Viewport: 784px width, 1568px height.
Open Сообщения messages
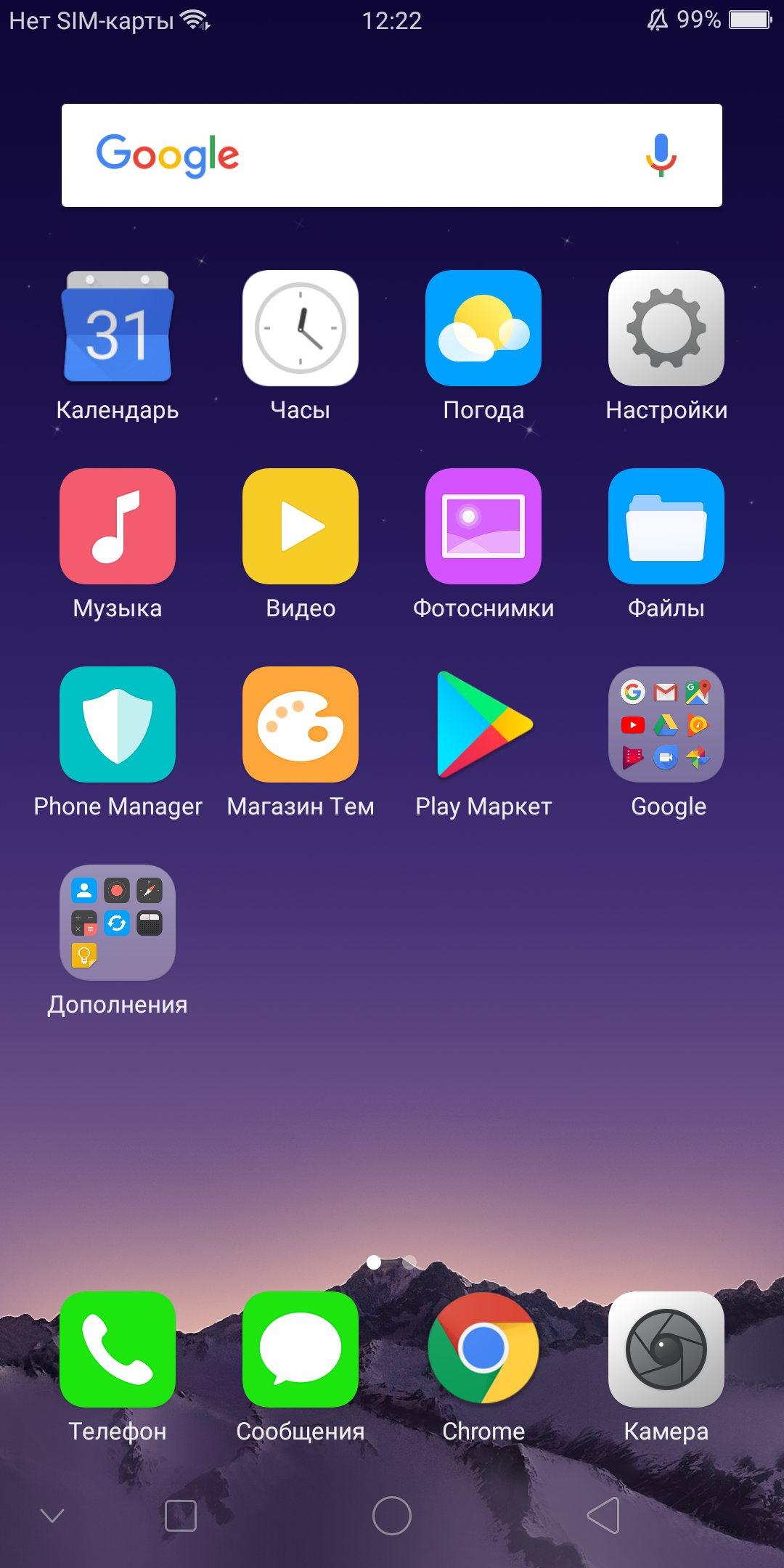pyautogui.click(x=301, y=1349)
